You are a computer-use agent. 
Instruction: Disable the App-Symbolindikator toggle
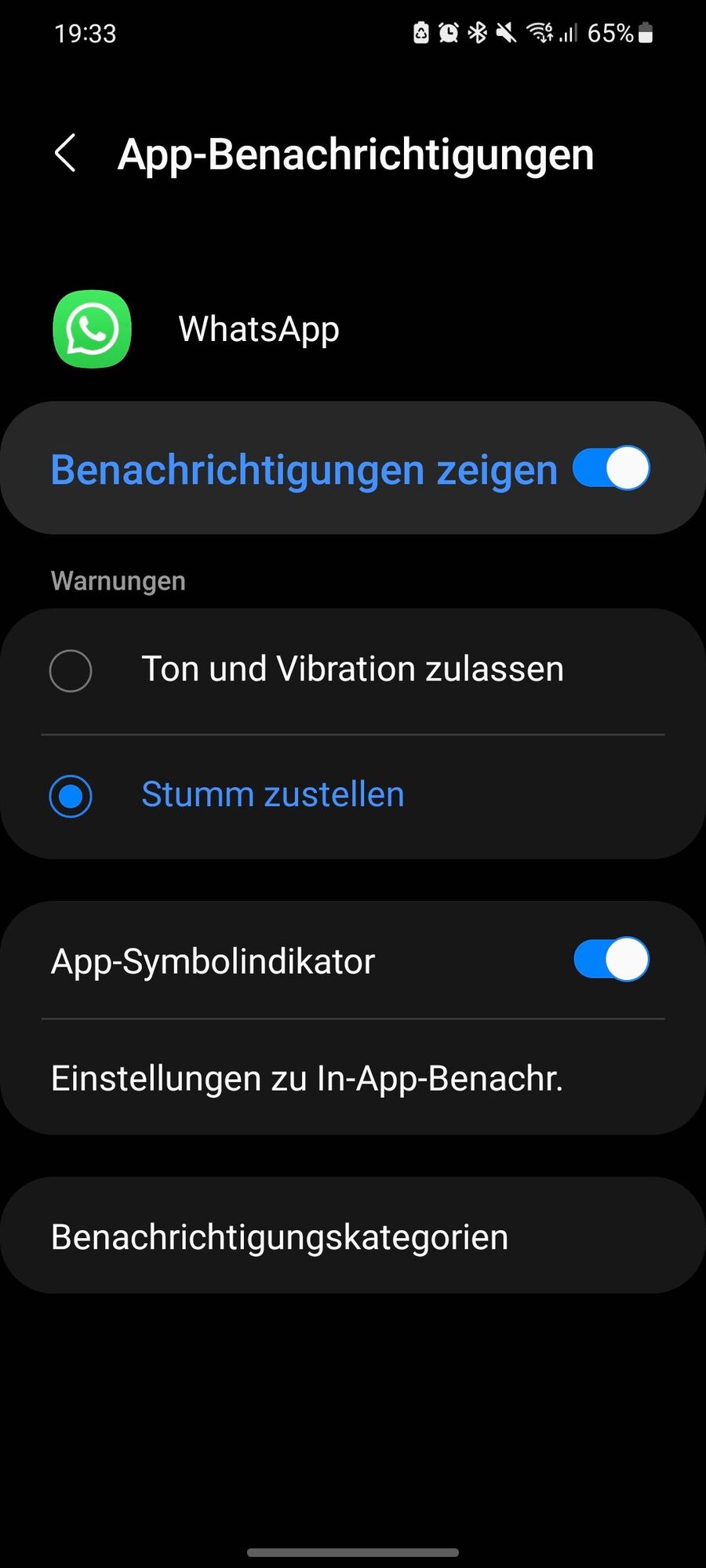(611, 960)
